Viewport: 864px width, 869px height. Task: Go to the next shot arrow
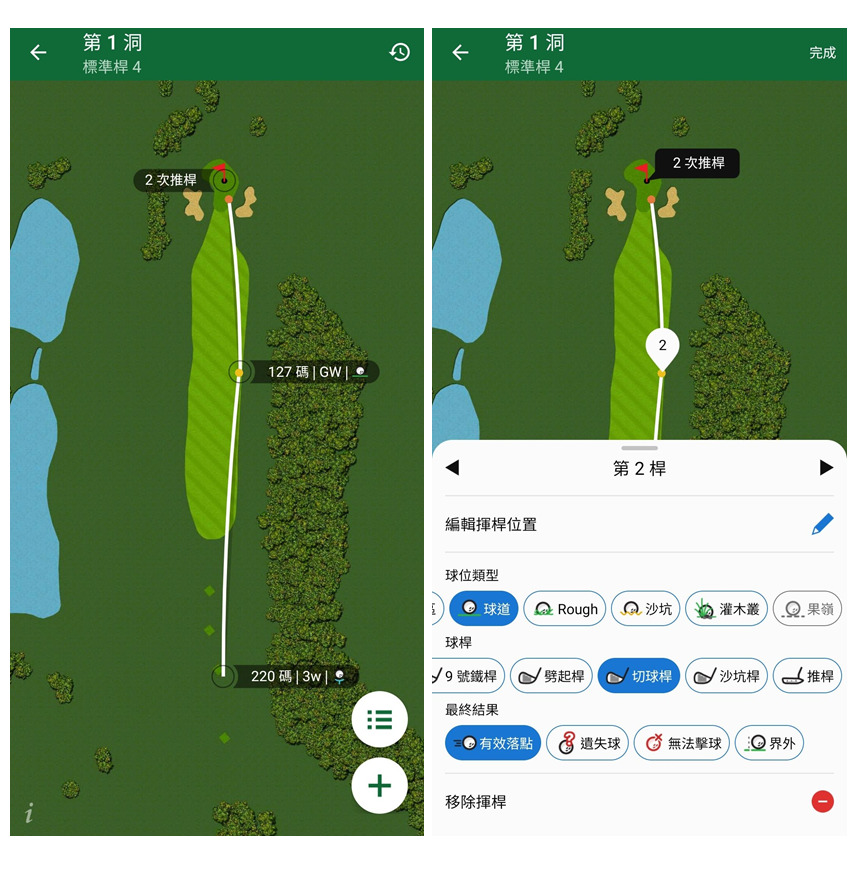(x=826, y=468)
